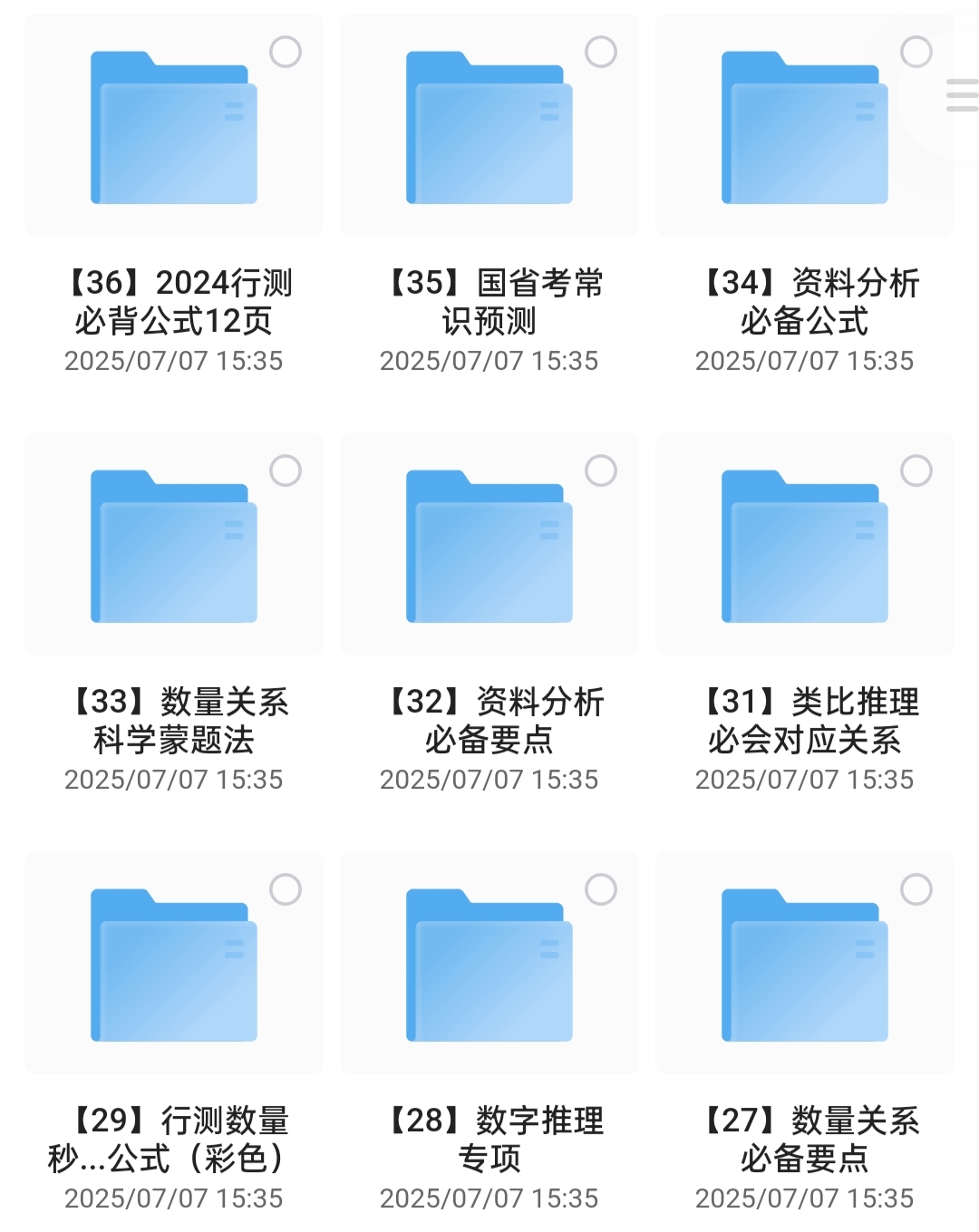Click the timestamp under folder 【35】
This screenshot has width=979, height=1232.
click(x=489, y=362)
